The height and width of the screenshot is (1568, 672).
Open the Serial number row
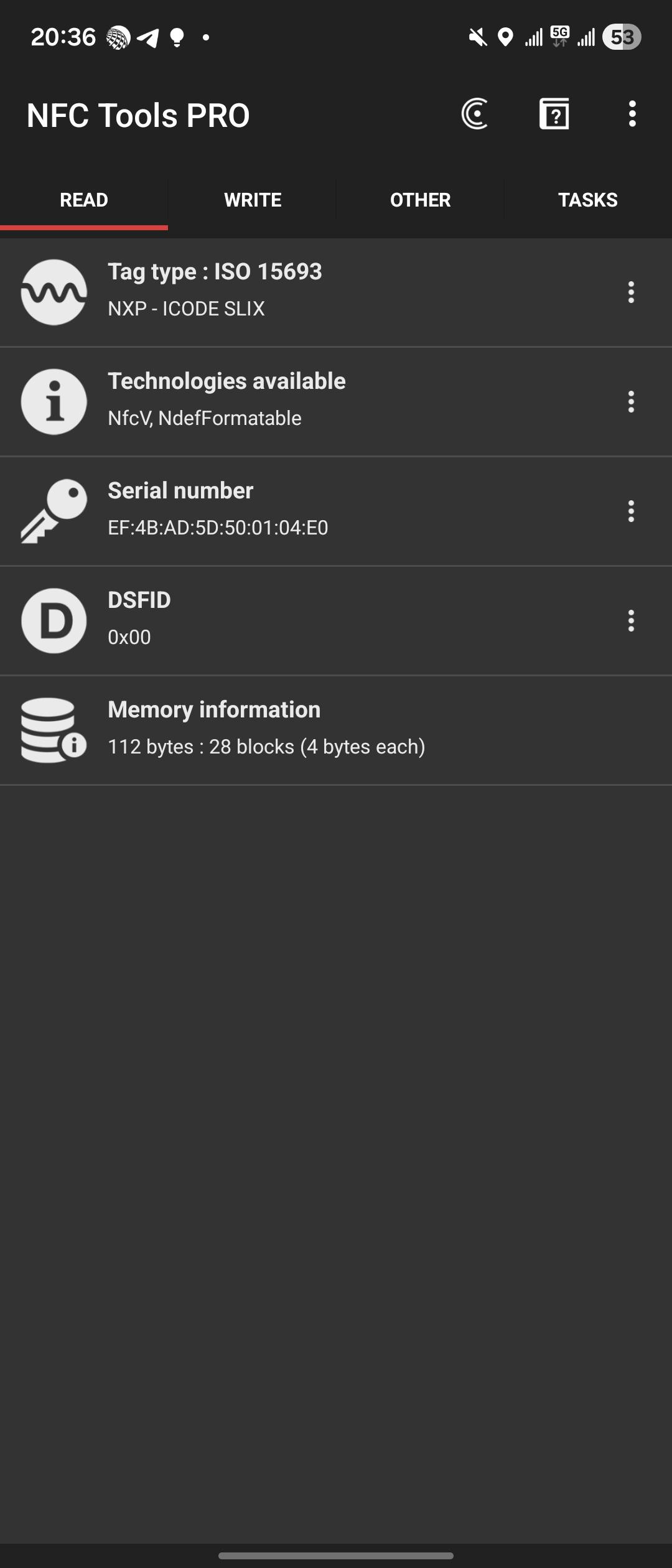click(299, 511)
